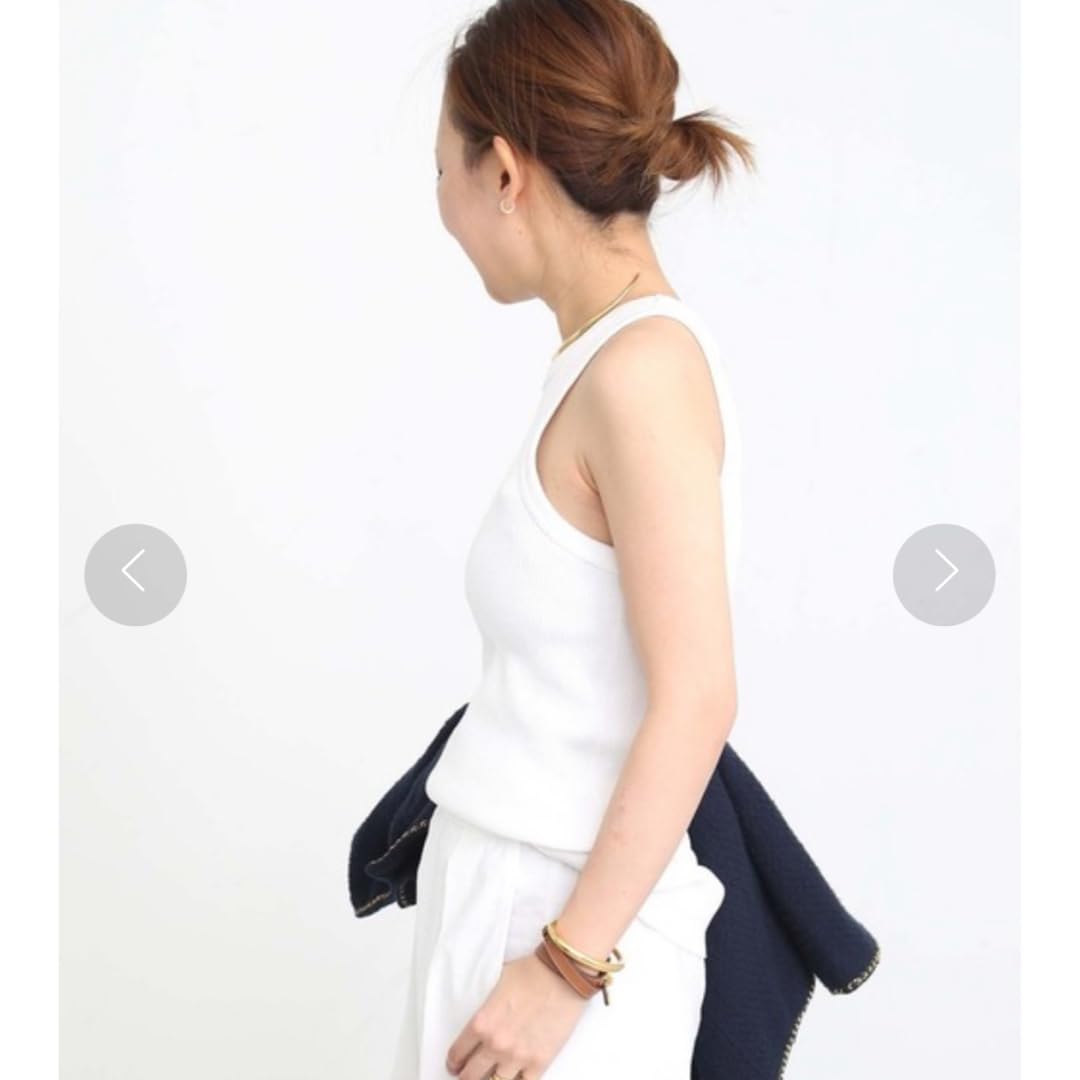This screenshot has height=1080, width=1080.
Task: Advance to the next product photo
Action: click(x=943, y=575)
